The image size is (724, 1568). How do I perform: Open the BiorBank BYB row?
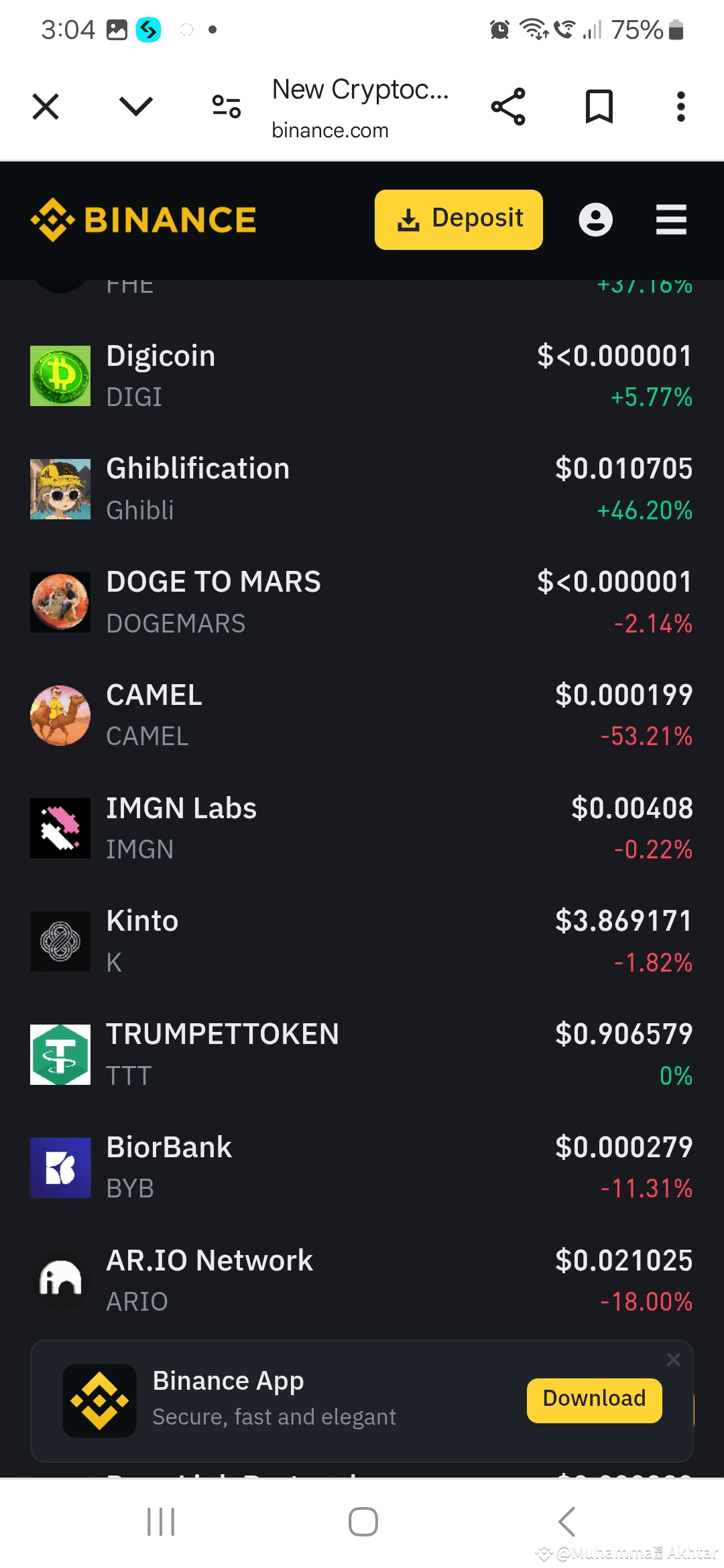pyautogui.click(x=362, y=1168)
